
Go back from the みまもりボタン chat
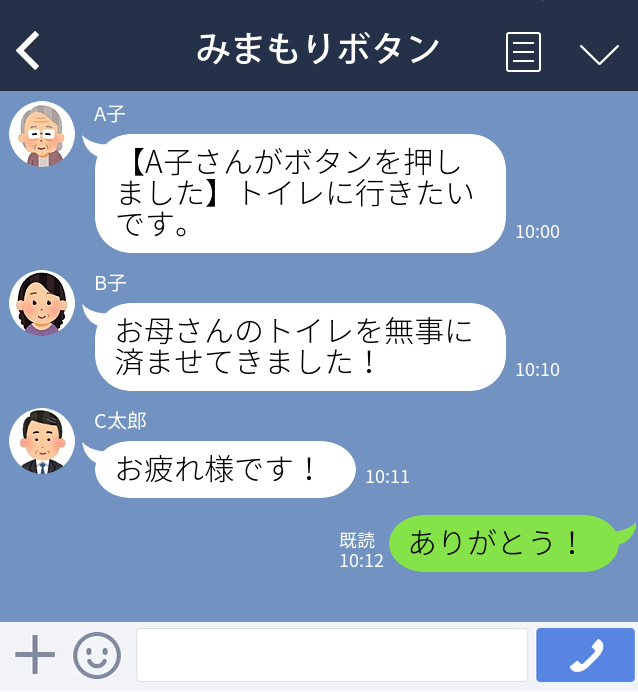pos(29,50)
